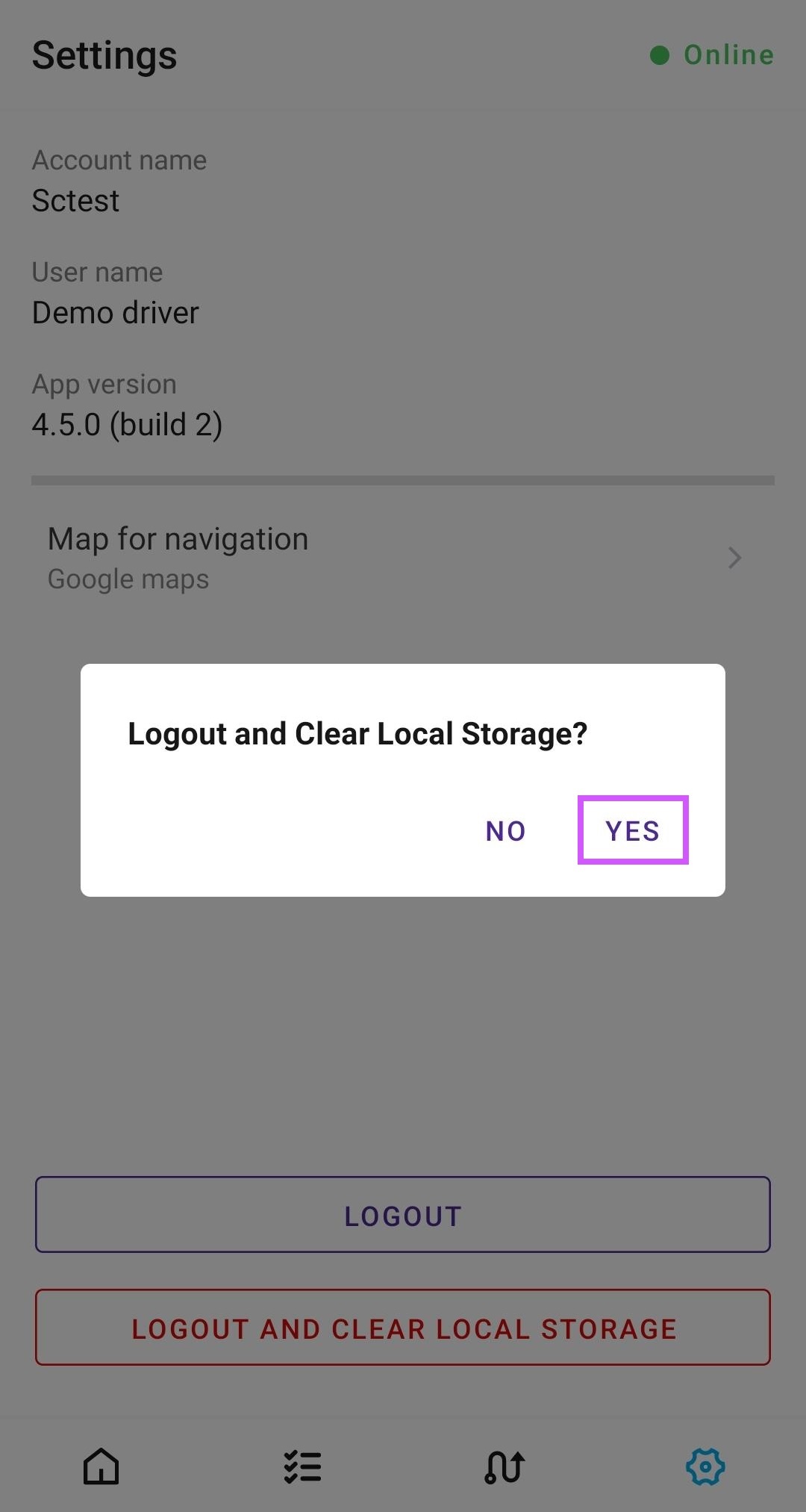Open the task checklist tab
Screen dimensions: 806x1512
tap(302, 1466)
